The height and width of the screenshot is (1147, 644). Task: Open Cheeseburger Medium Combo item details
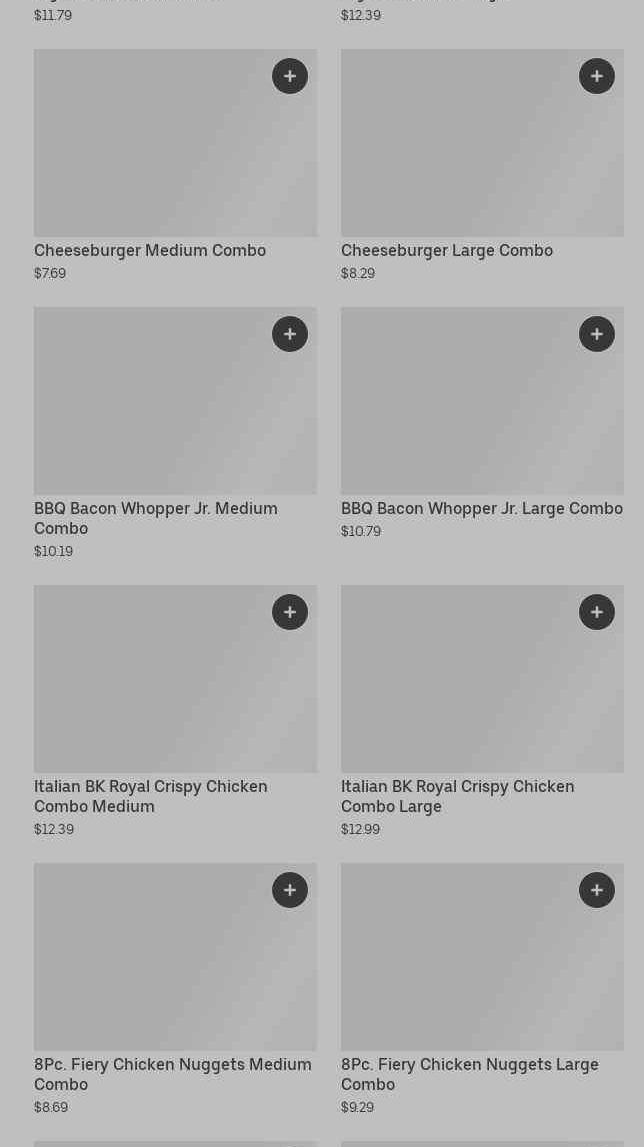pos(150,251)
